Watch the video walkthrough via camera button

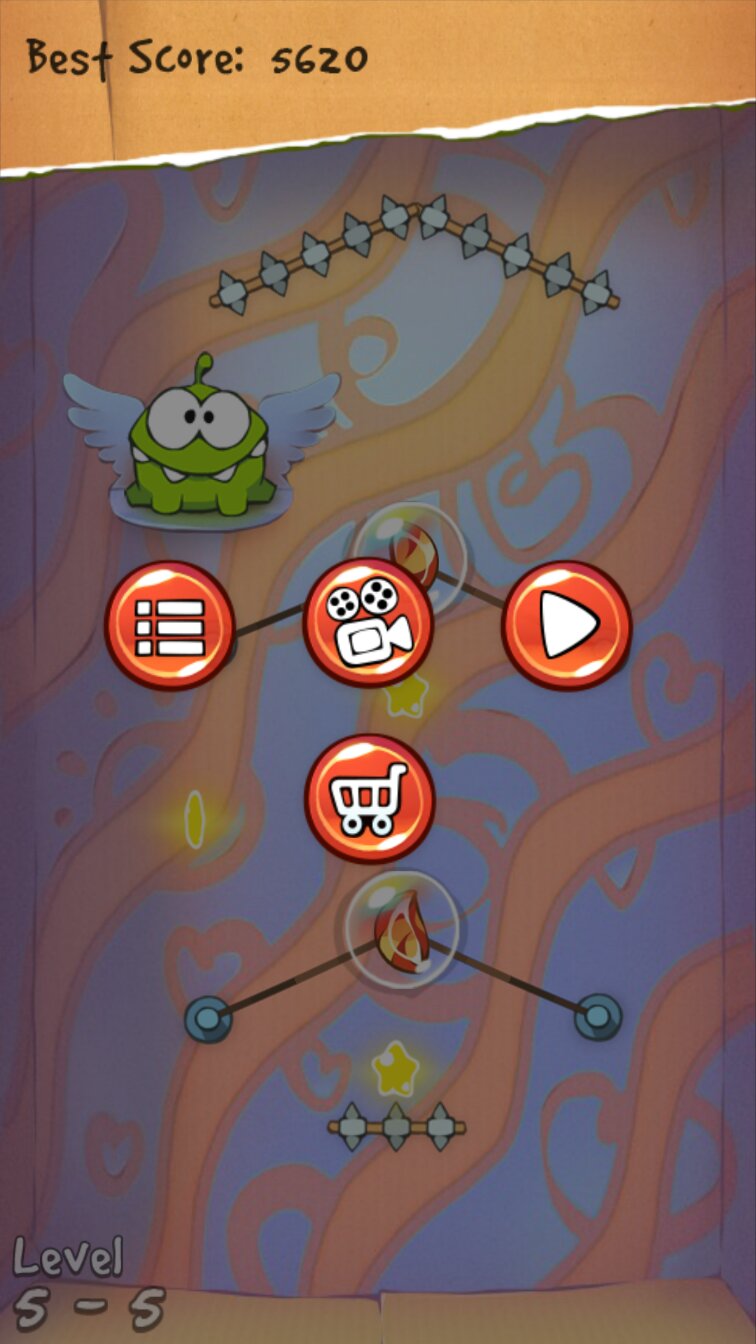coord(368,623)
